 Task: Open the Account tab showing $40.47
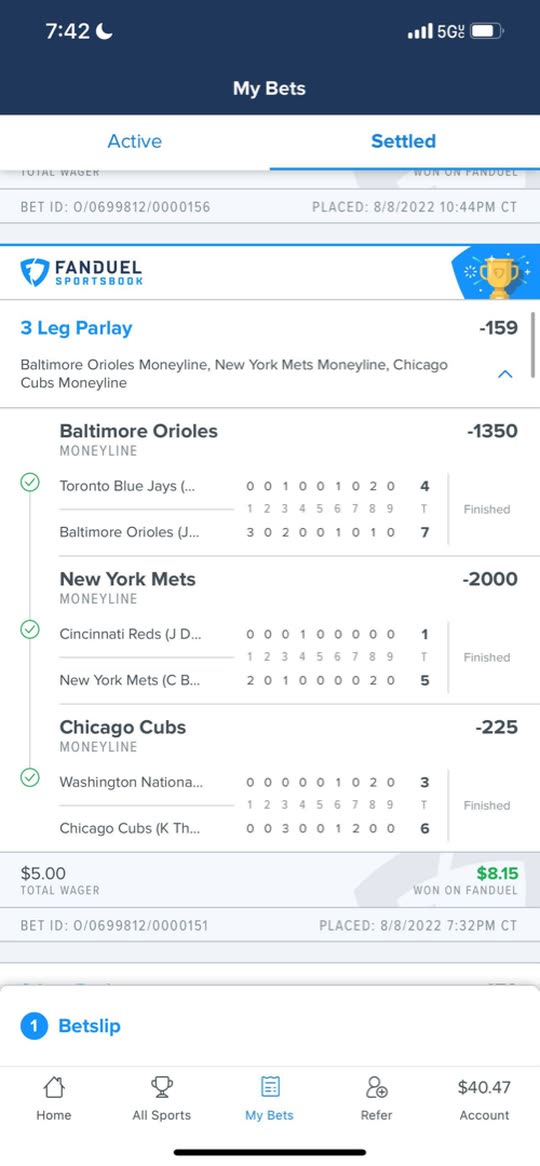coord(484,1099)
